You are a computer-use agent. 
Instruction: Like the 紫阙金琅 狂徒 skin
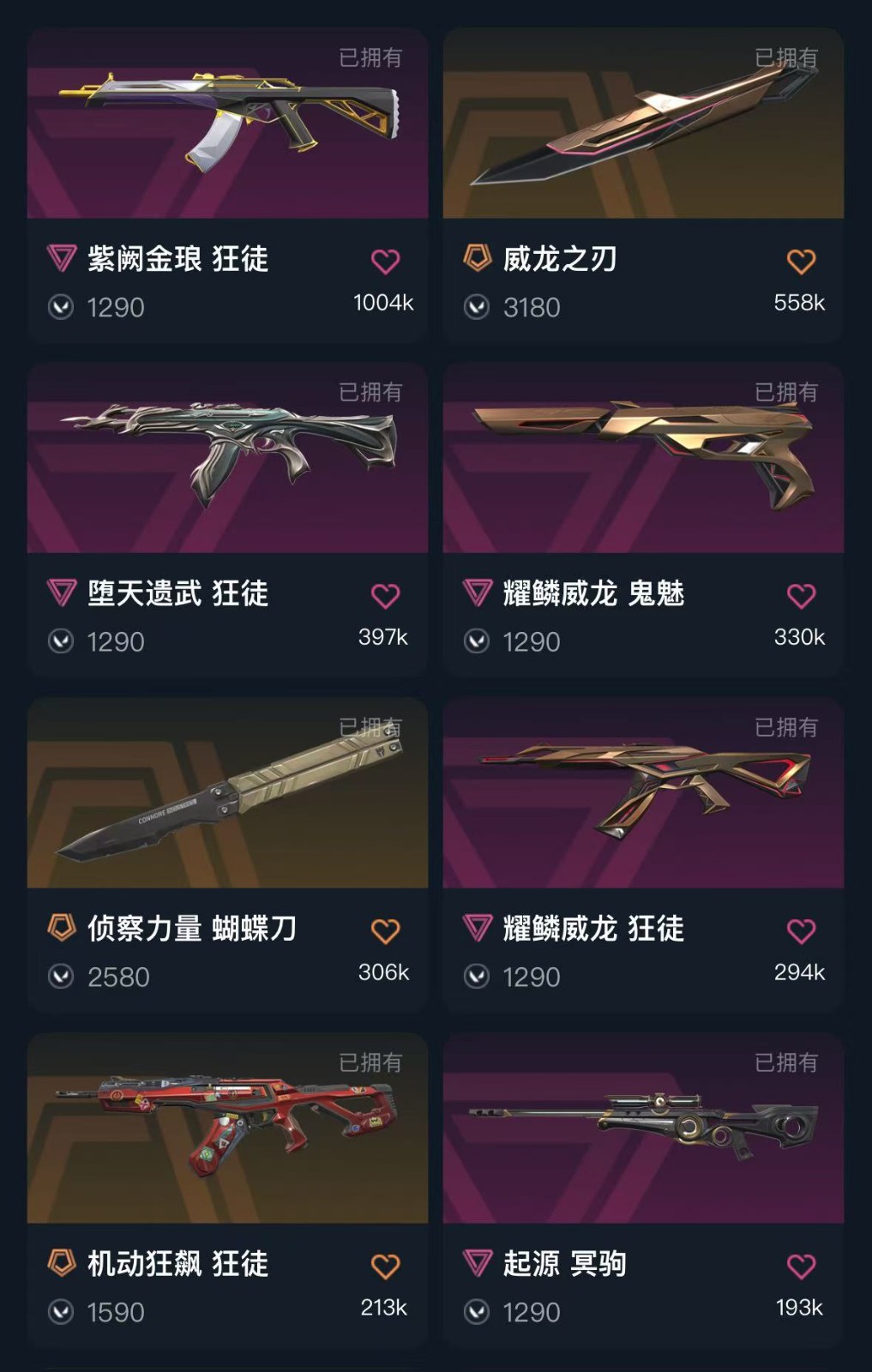(x=385, y=261)
